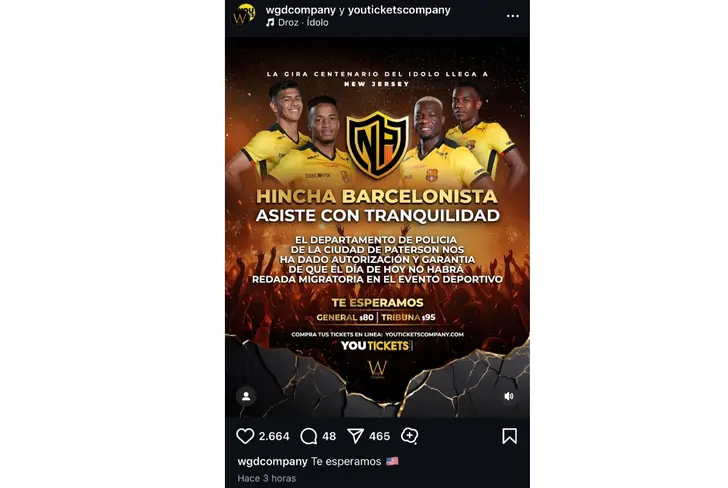
Task: Like the post with the heart icon
Action: pyautogui.click(x=245, y=436)
